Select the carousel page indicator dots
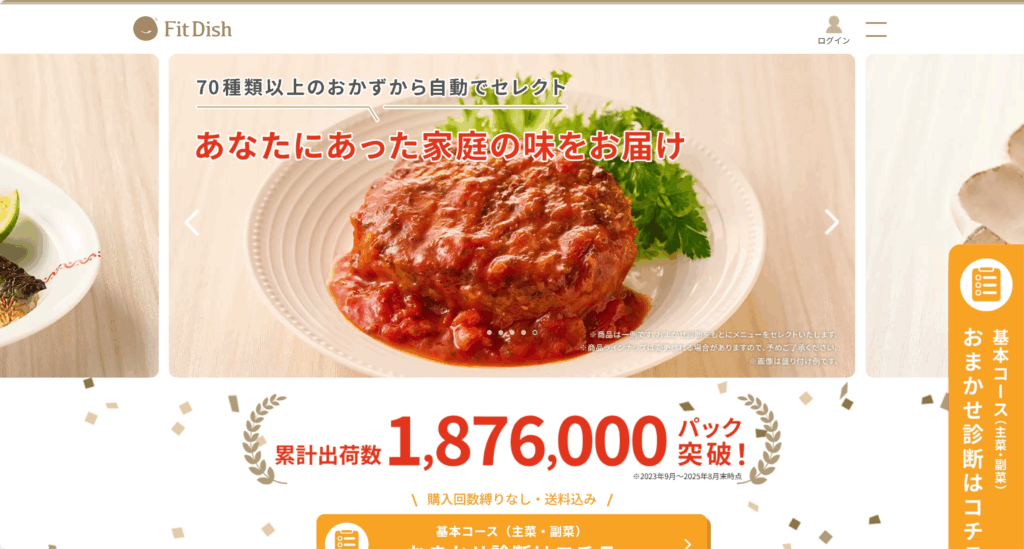 point(511,332)
